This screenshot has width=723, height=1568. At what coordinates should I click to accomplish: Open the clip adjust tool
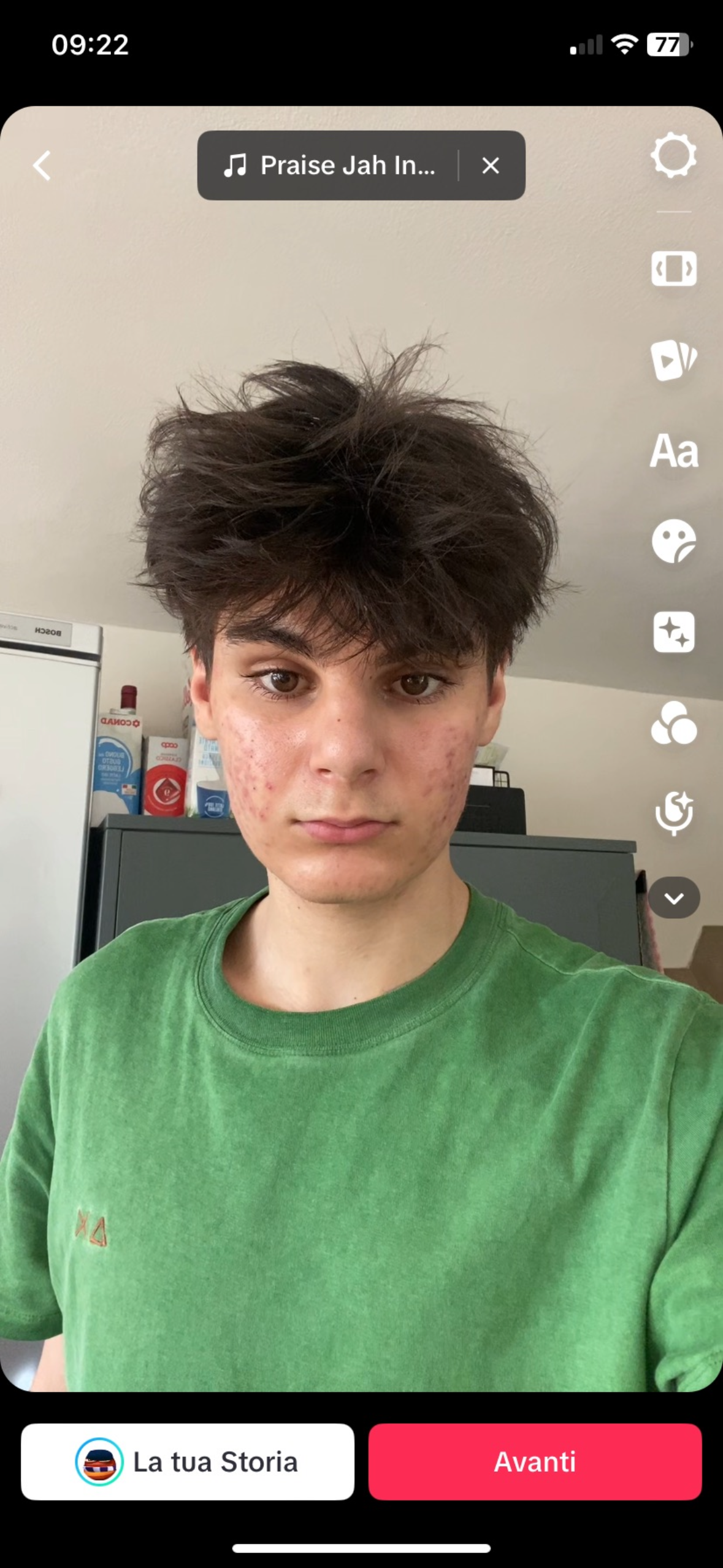(673, 269)
